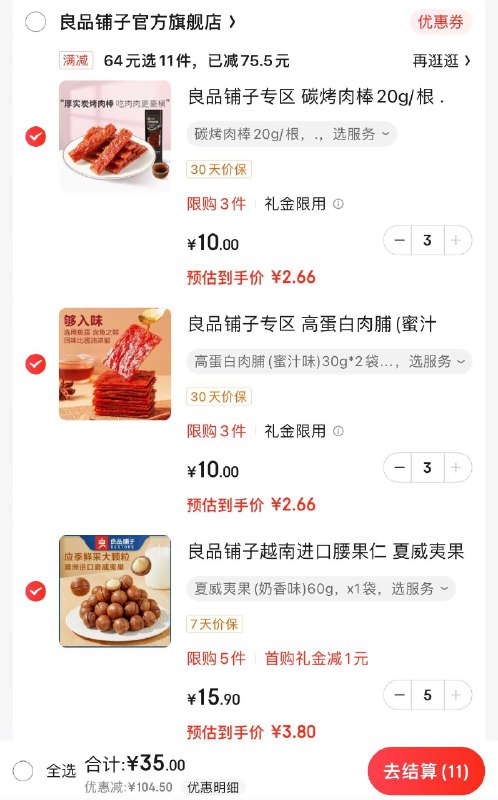Decrease quantity of 碳烤肉棒
Viewport: 498px width, 800px height.
coord(399,240)
